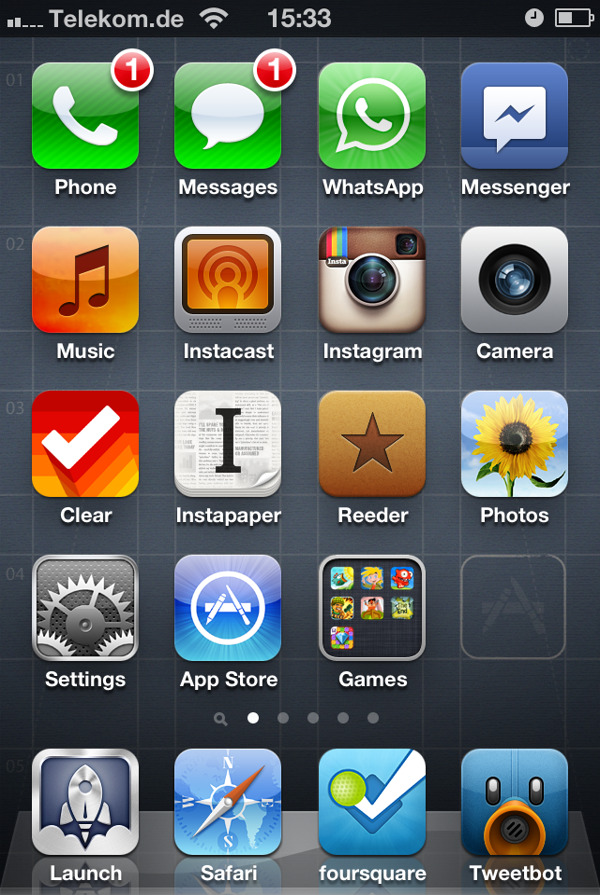Launch the Camera app
Image resolution: width=600 pixels, height=895 pixels.
514,280
